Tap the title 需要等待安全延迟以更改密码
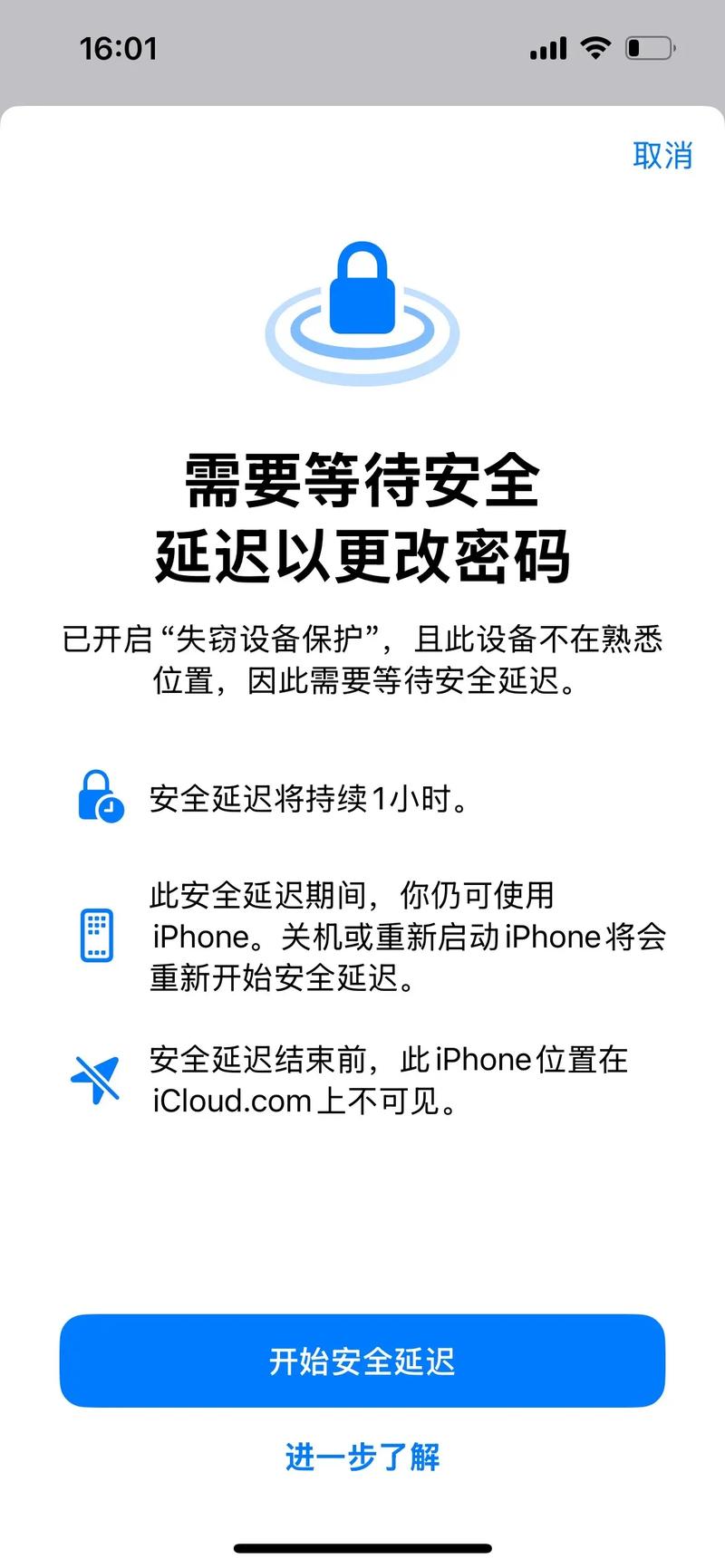This screenshot has height=1568, width=725. (x=362, y=516)
